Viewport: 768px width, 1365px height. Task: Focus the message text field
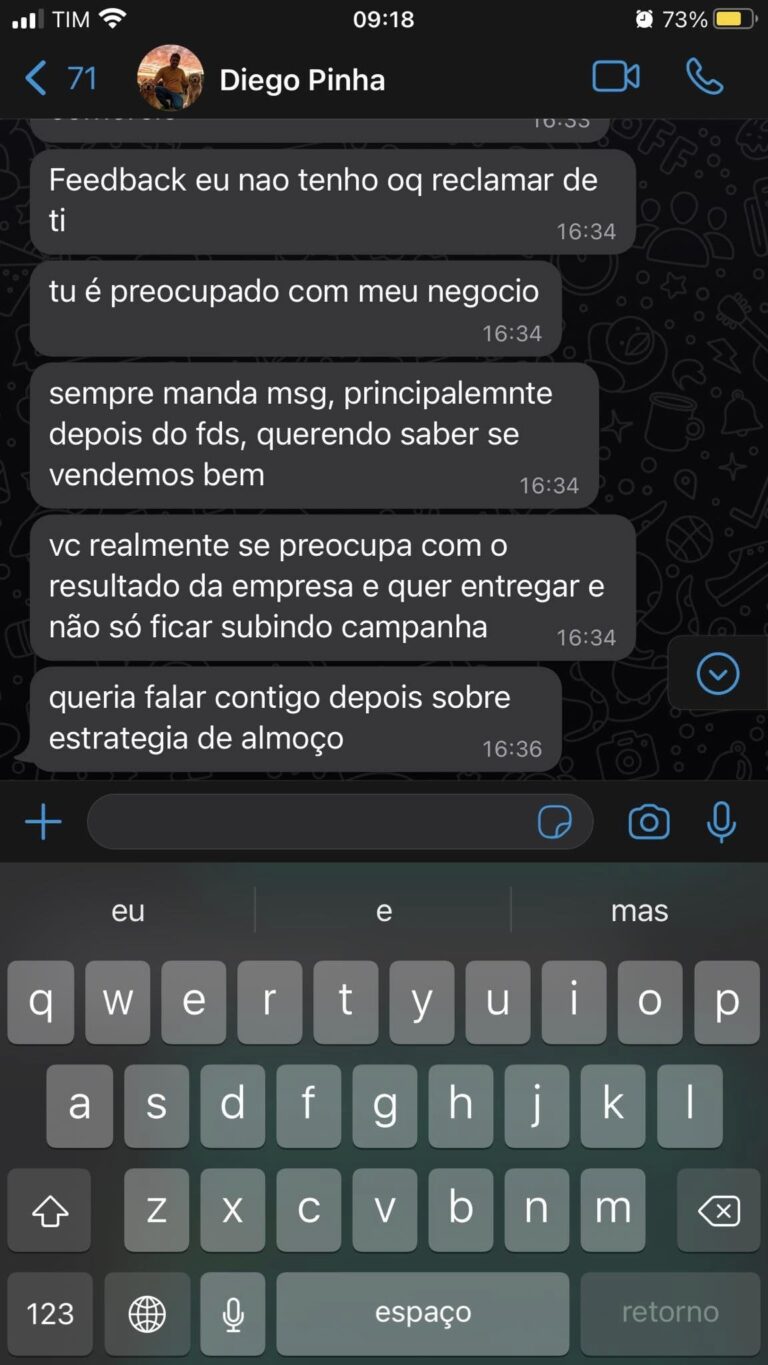(310, 823)
